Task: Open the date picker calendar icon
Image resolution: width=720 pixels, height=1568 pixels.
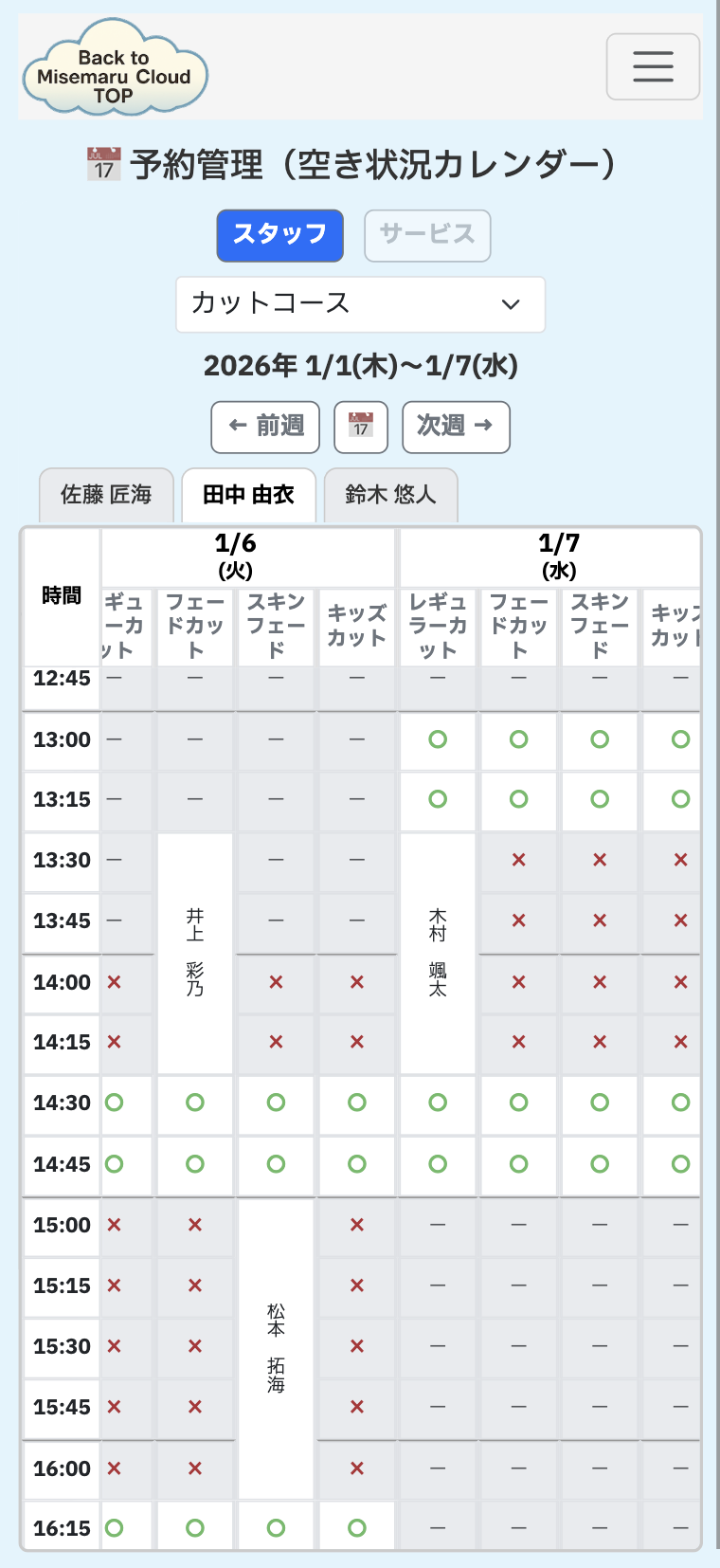Action: pyautogui.click(x=361, y=428)
